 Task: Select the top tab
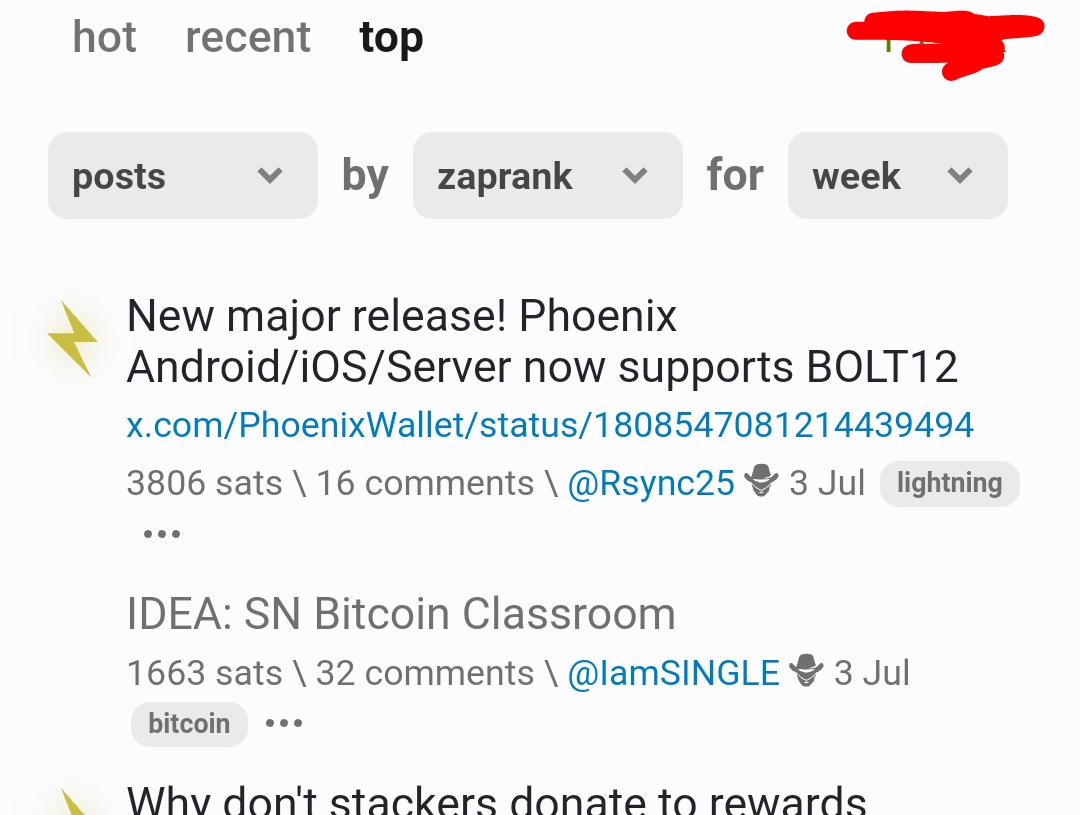(391, 38)
